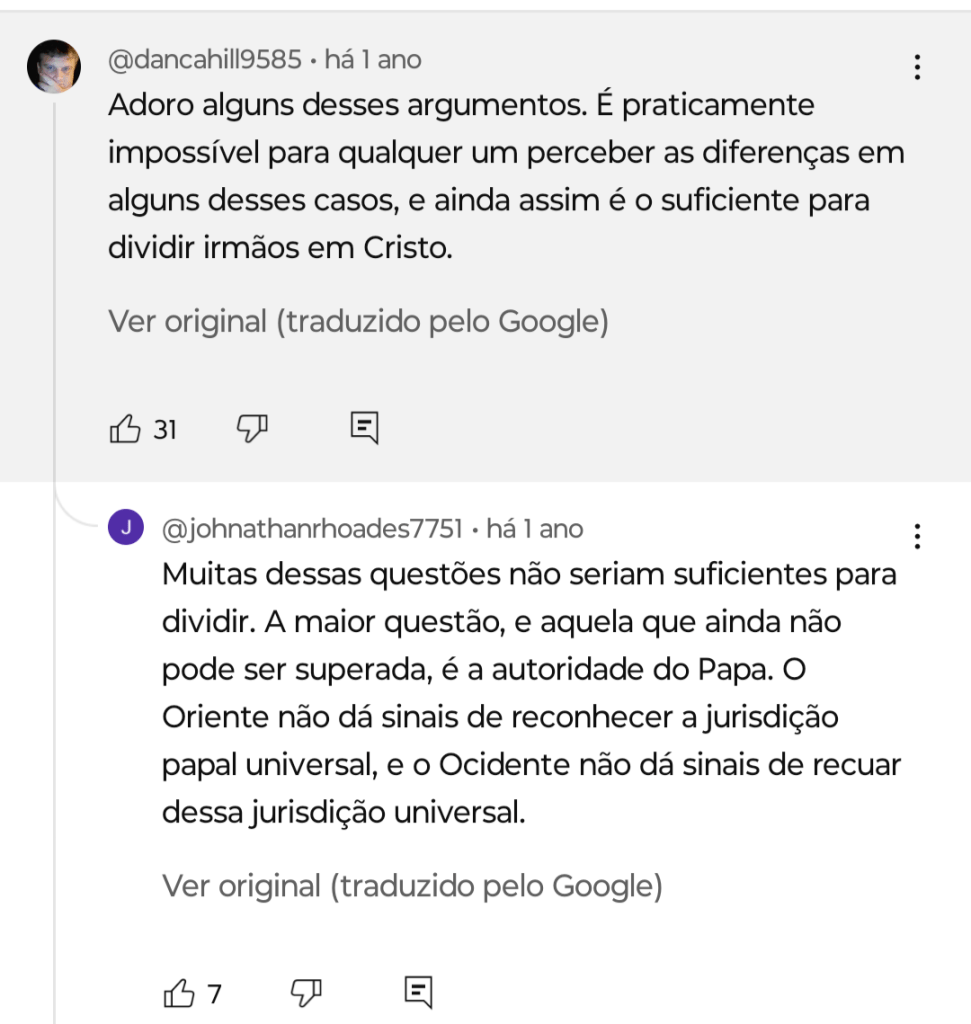Open johnathanrhoades7751's avatar

tap(125, 529)
